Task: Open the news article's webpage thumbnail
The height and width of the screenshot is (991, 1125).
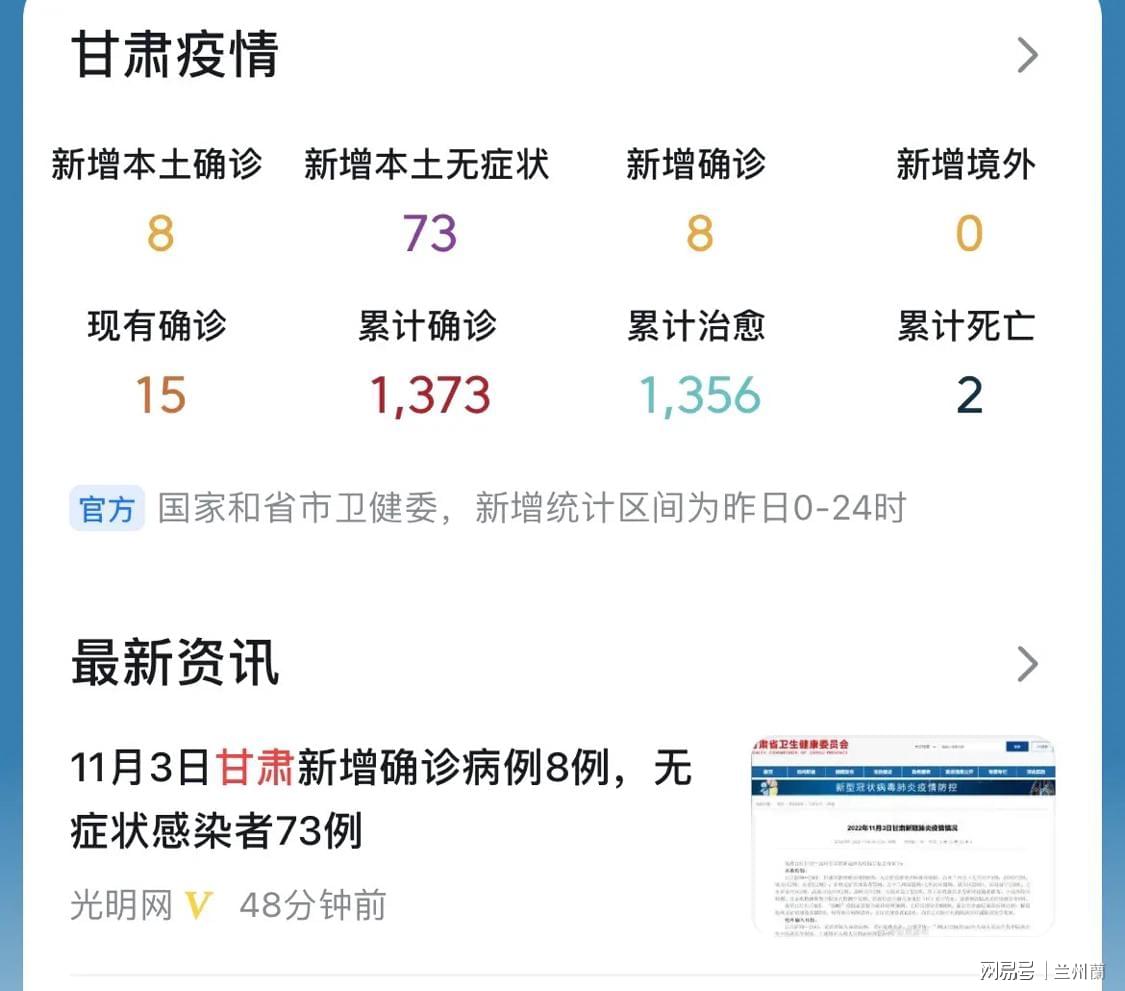Action: (903, 837)
